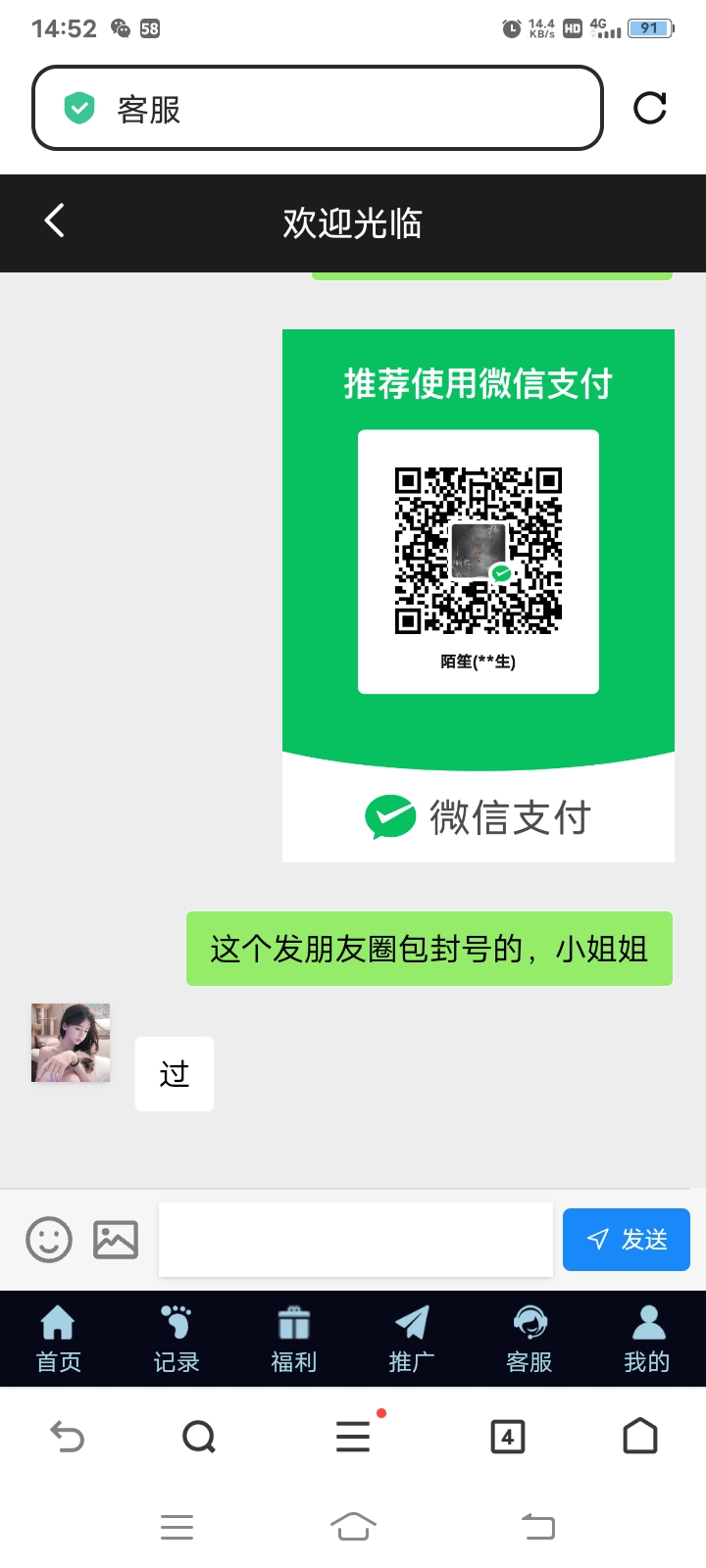Tap the page refresh button beside search bar
706x1568 pixels.
[650, 110]
